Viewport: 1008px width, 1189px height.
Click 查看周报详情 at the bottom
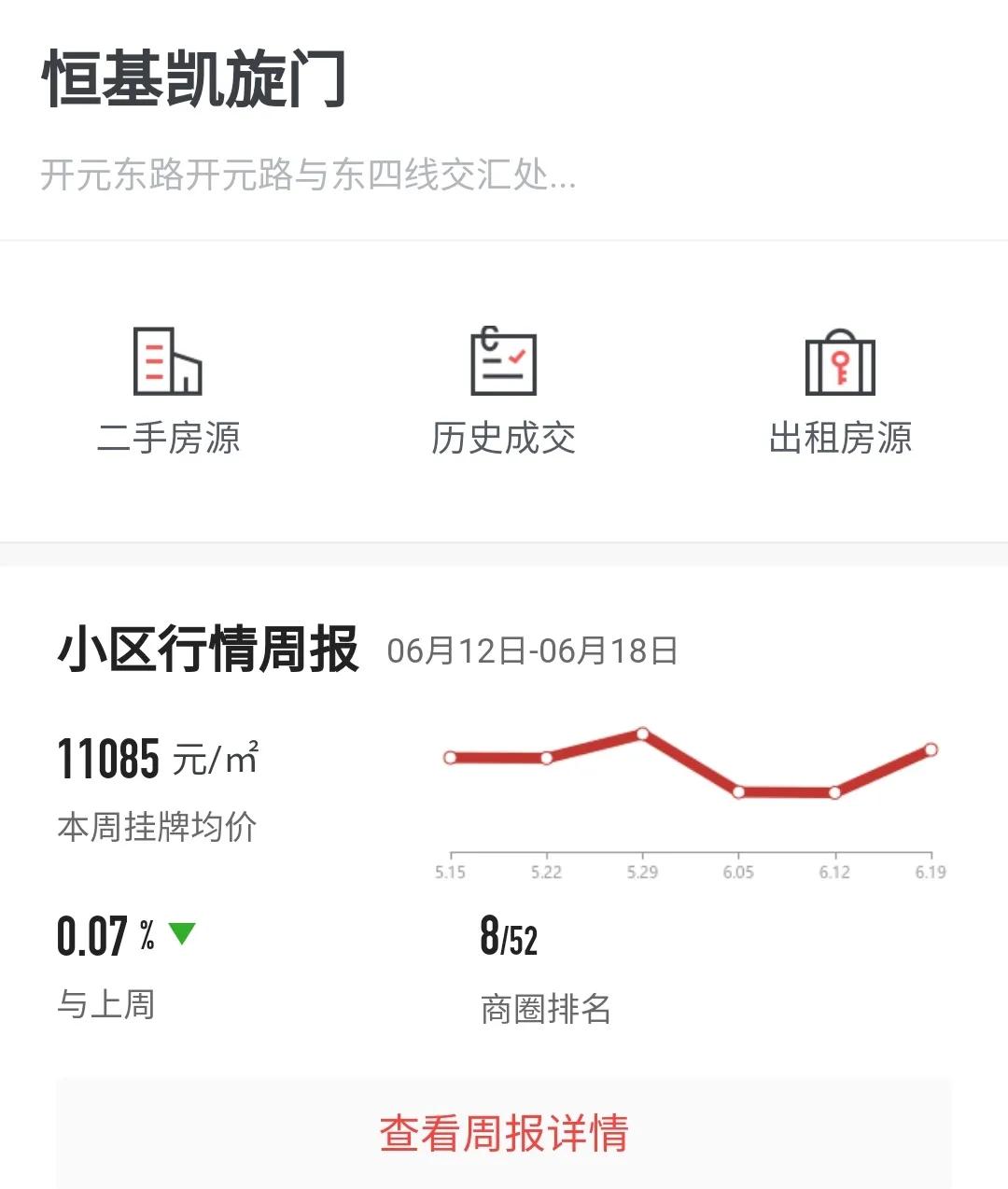[504, 1131]
